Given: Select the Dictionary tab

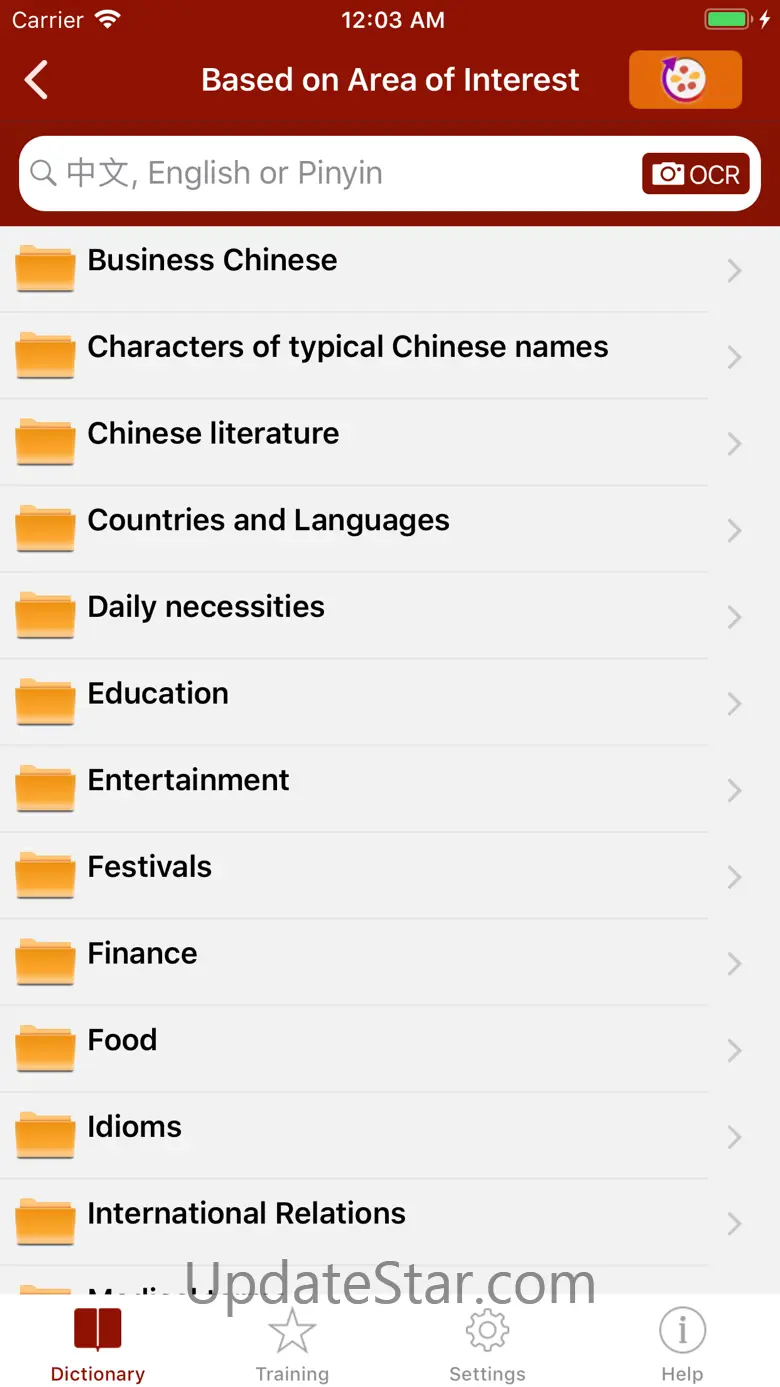Looking at the screenshot, I should (98, 1345).
